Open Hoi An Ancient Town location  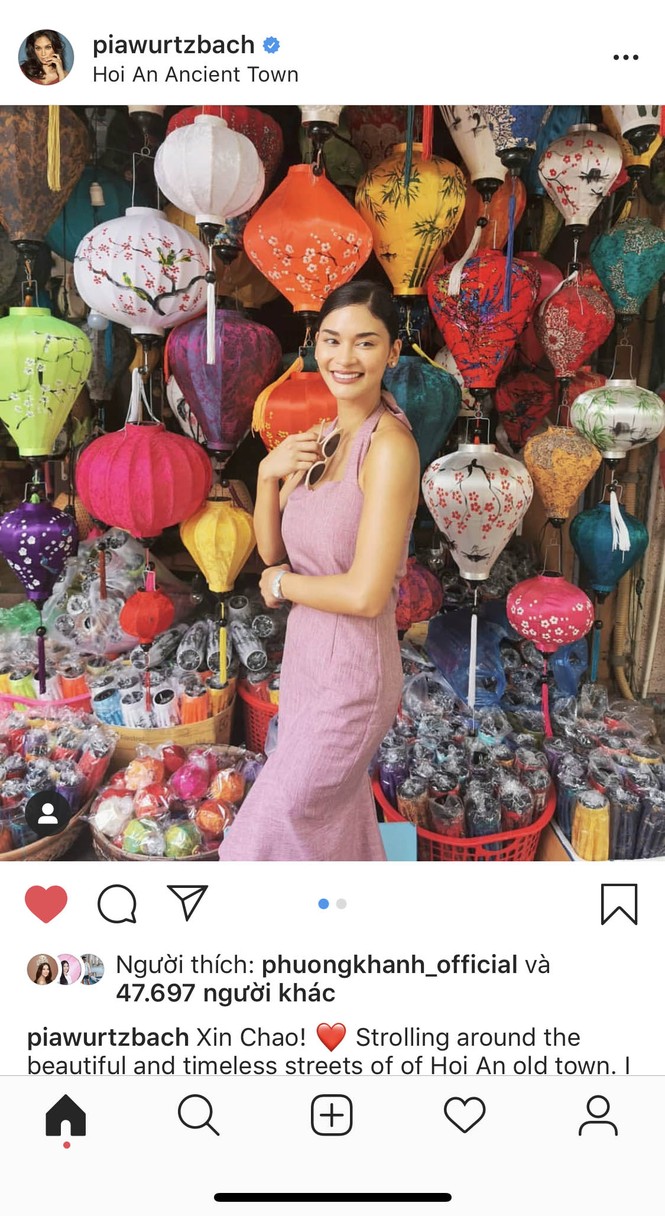coord(195,75)
